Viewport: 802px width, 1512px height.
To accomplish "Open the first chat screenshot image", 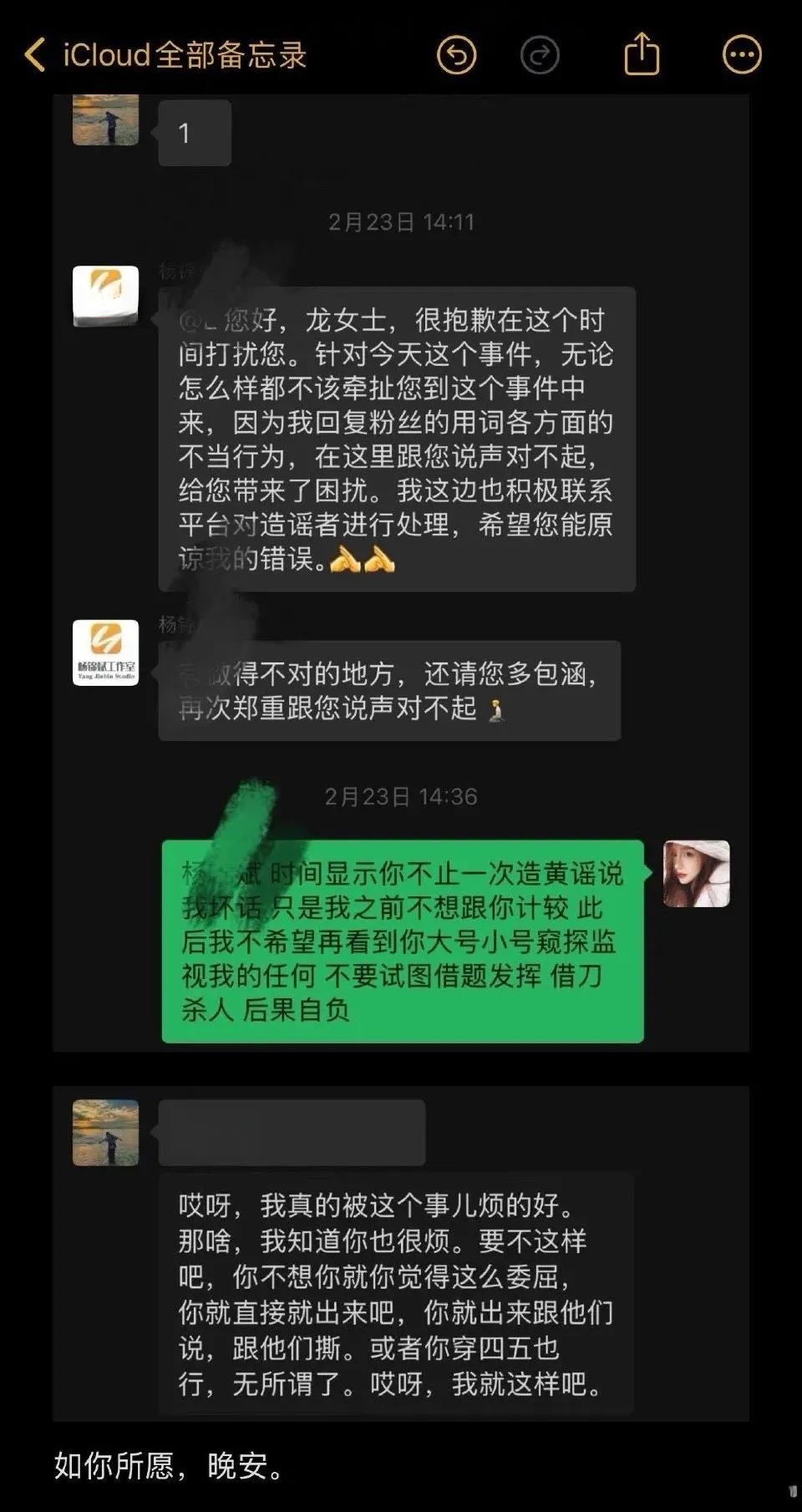I will 401,568.
